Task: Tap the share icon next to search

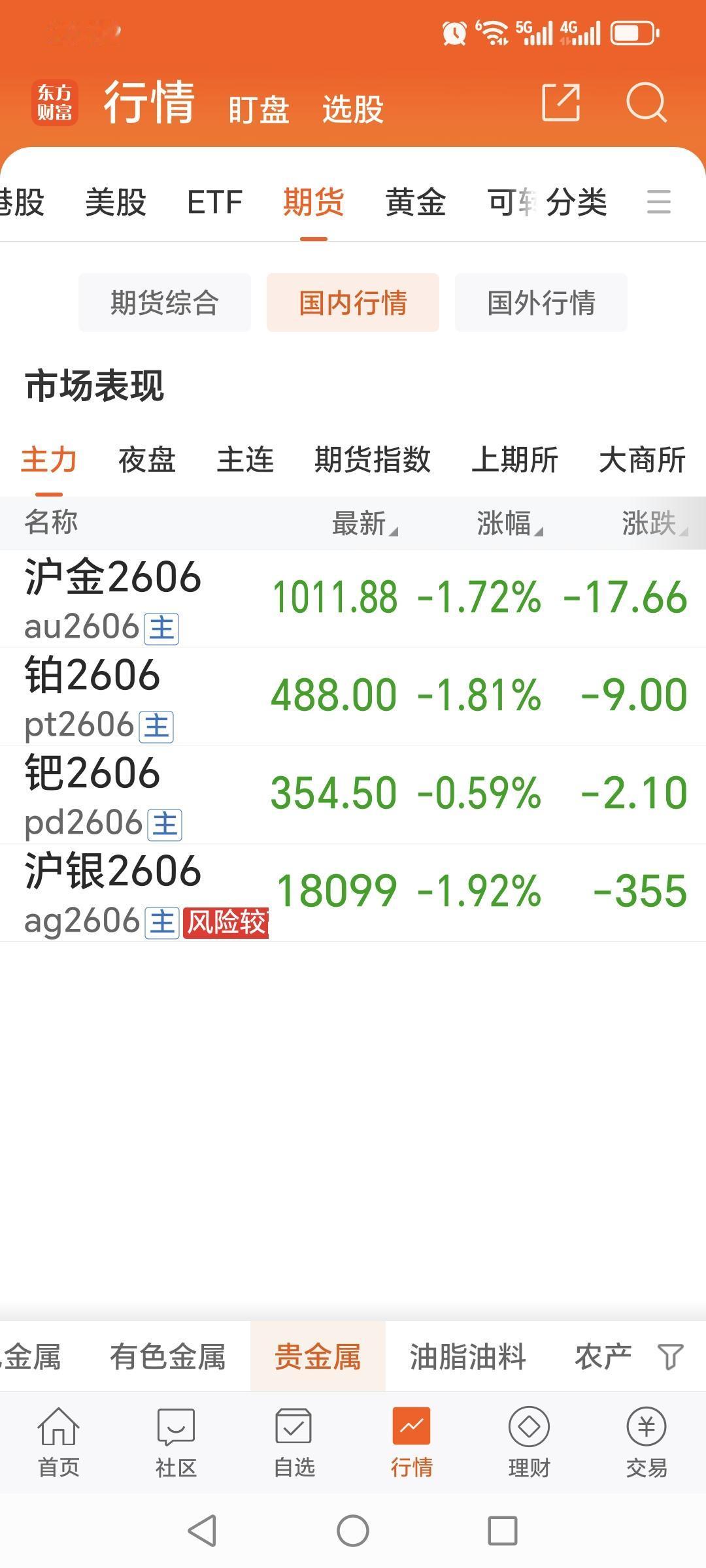Action: pyautogui.click(x=560, y=103)
